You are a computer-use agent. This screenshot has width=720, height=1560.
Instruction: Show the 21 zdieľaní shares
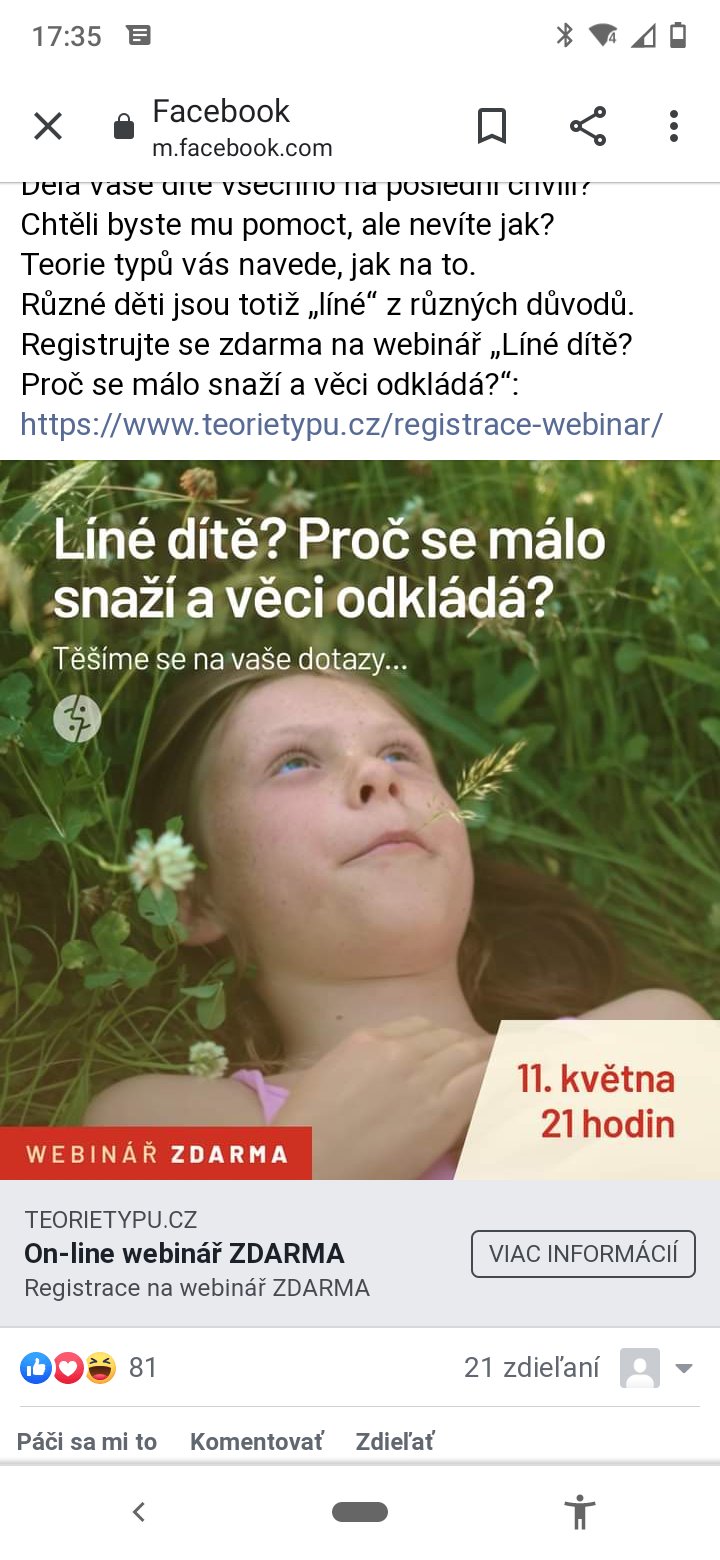point(531,1367)
